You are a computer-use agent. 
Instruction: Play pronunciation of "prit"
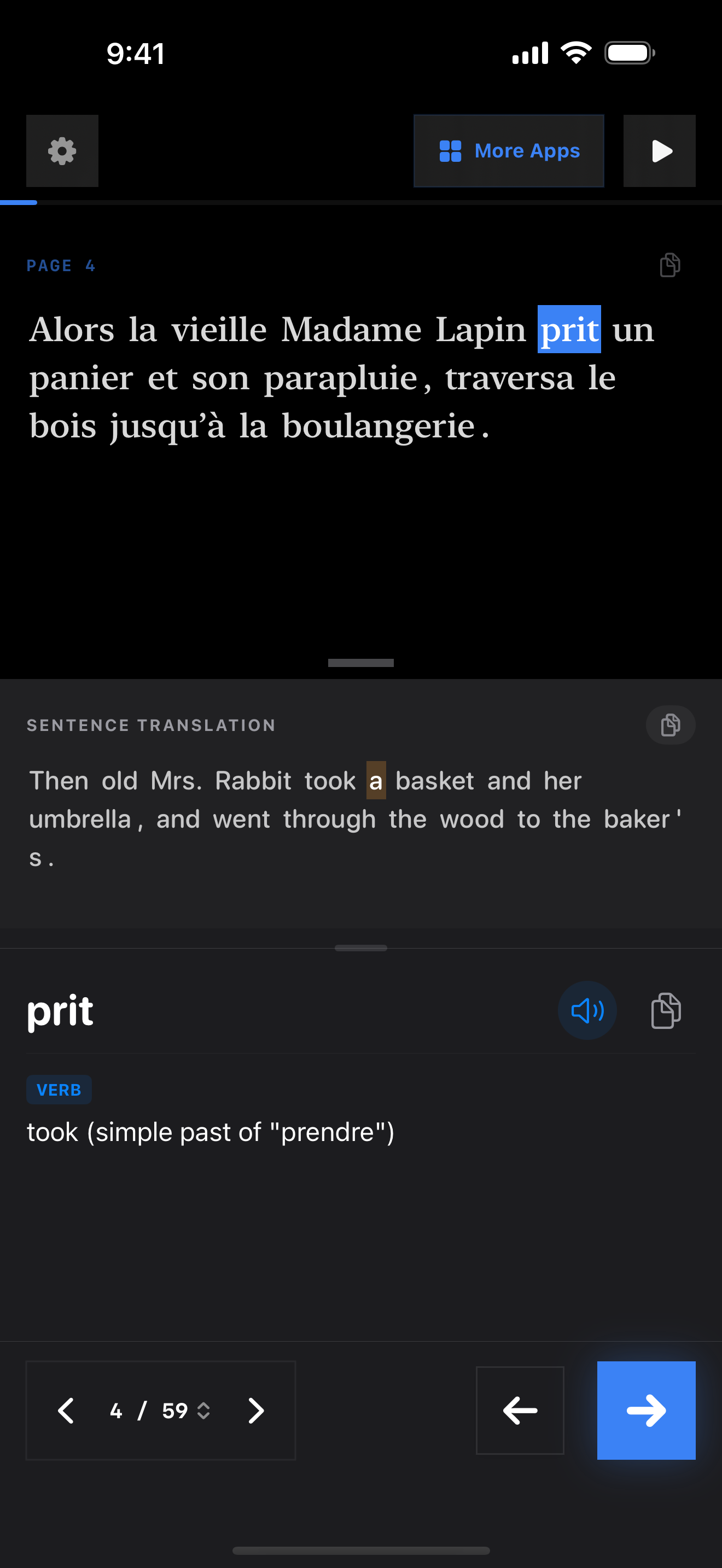587,1010
